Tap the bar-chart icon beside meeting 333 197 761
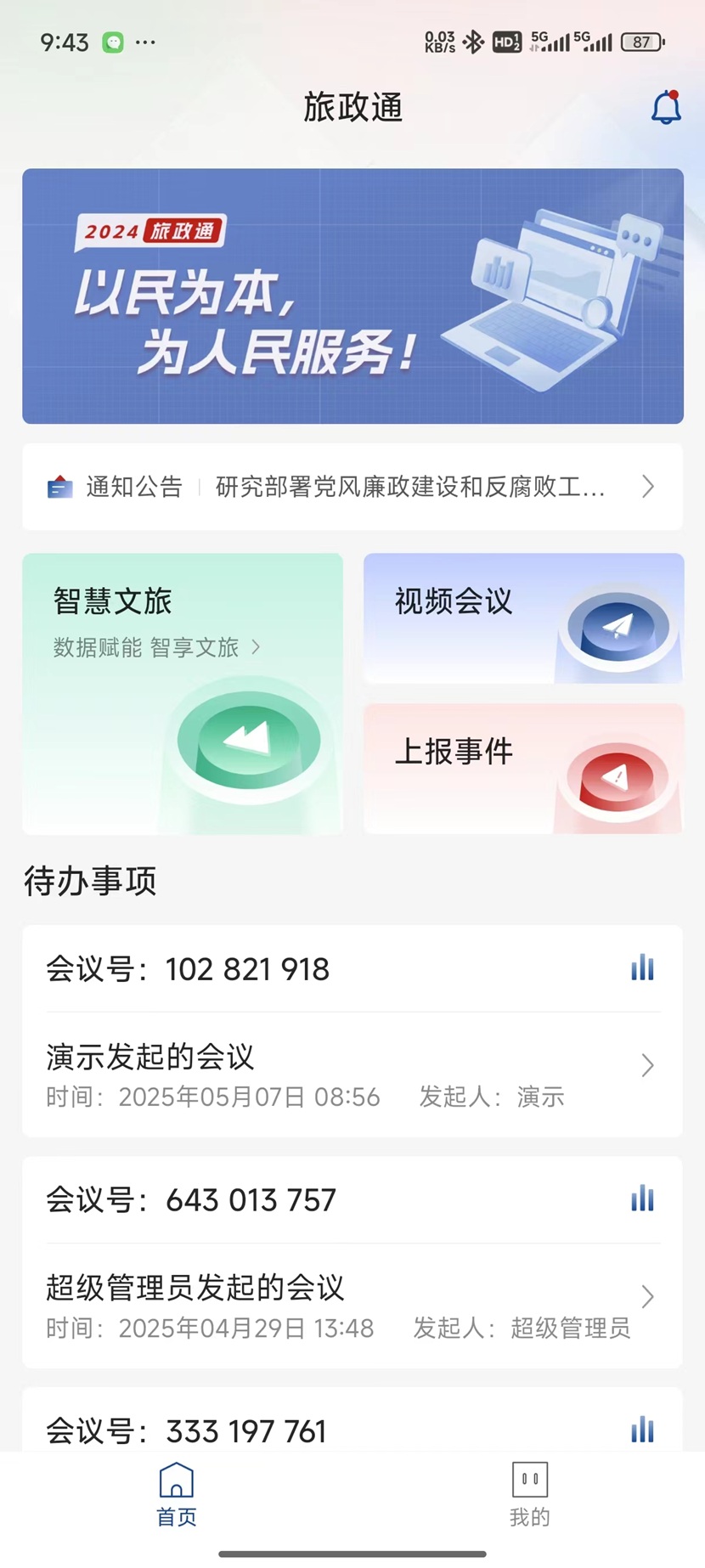This screenshot has width=705, height=1568. pos(642,1430)
